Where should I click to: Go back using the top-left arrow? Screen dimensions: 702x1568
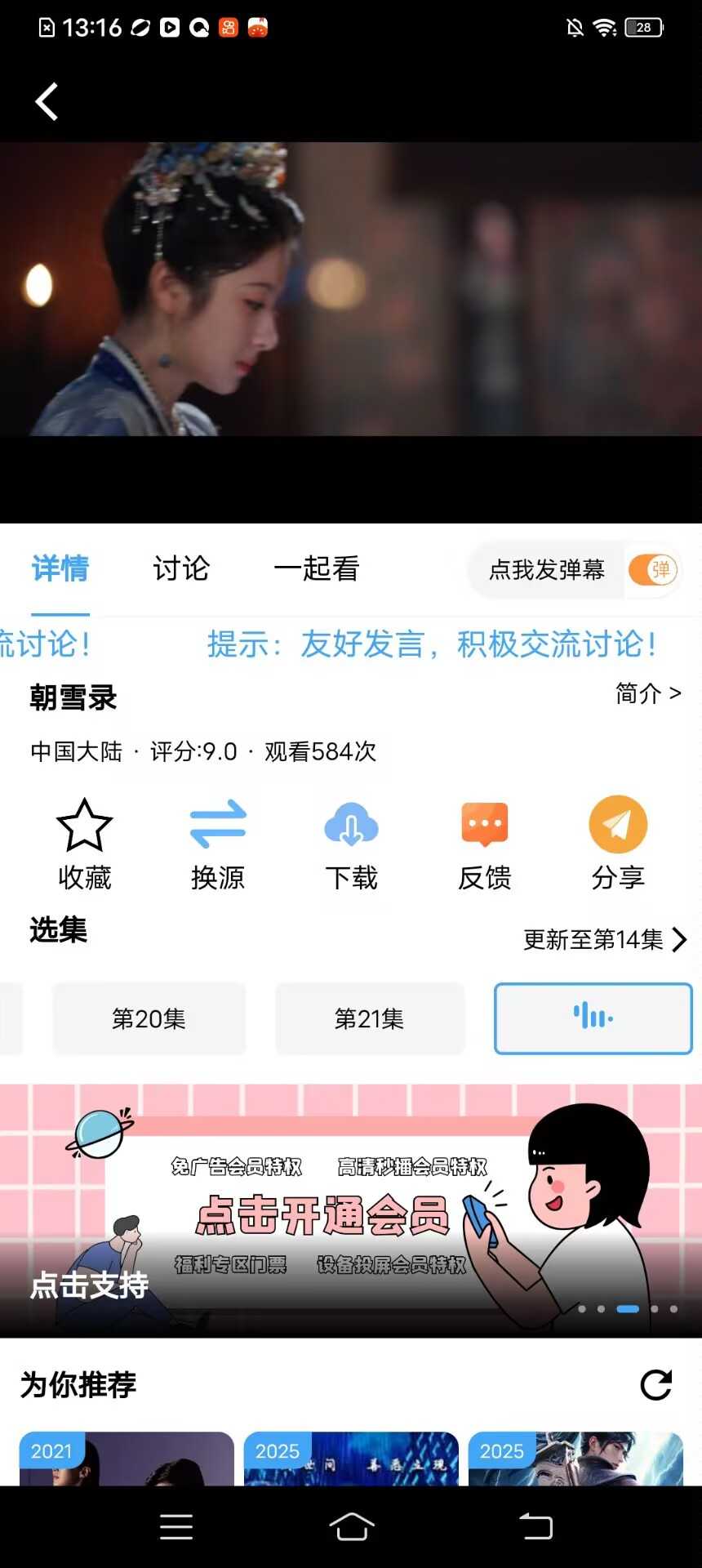(x=47, y=102)
